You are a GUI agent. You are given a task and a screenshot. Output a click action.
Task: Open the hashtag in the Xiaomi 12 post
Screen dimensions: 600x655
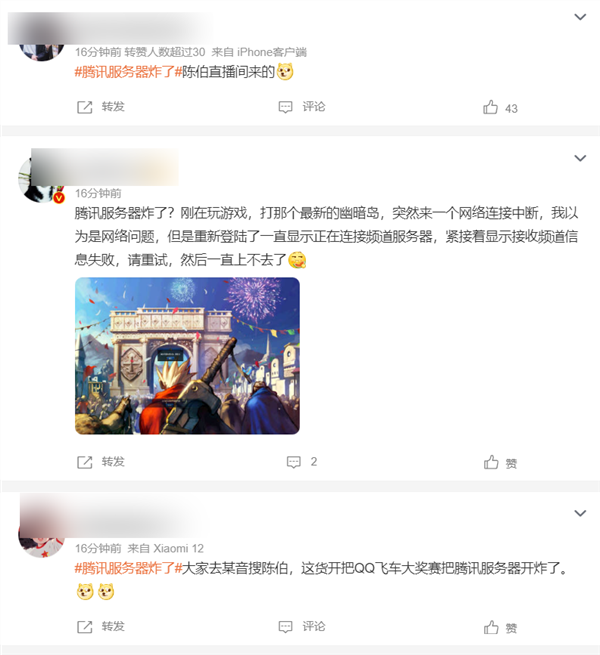click(124, 569)
